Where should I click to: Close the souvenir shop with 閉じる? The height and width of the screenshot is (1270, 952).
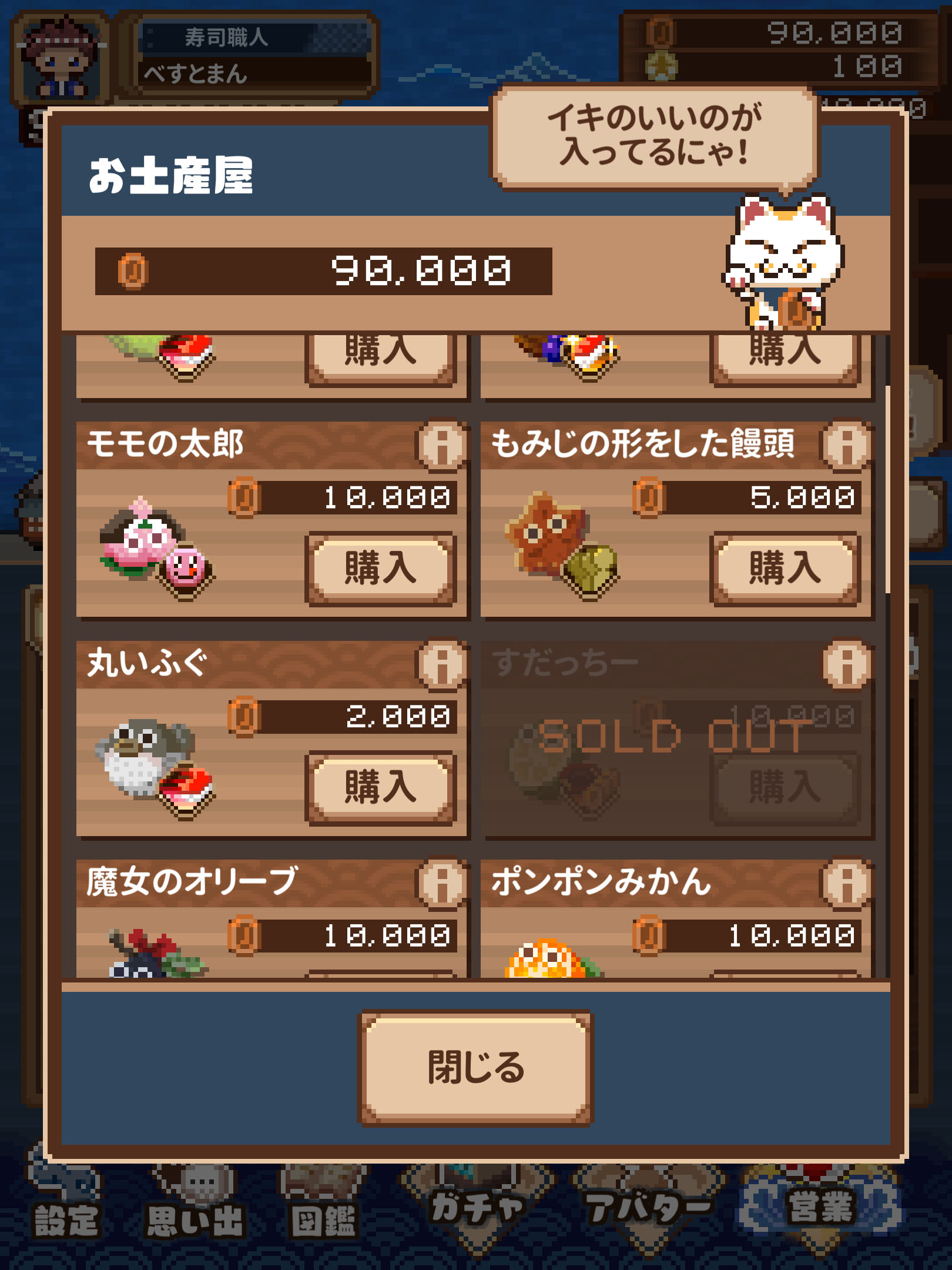475,1067
